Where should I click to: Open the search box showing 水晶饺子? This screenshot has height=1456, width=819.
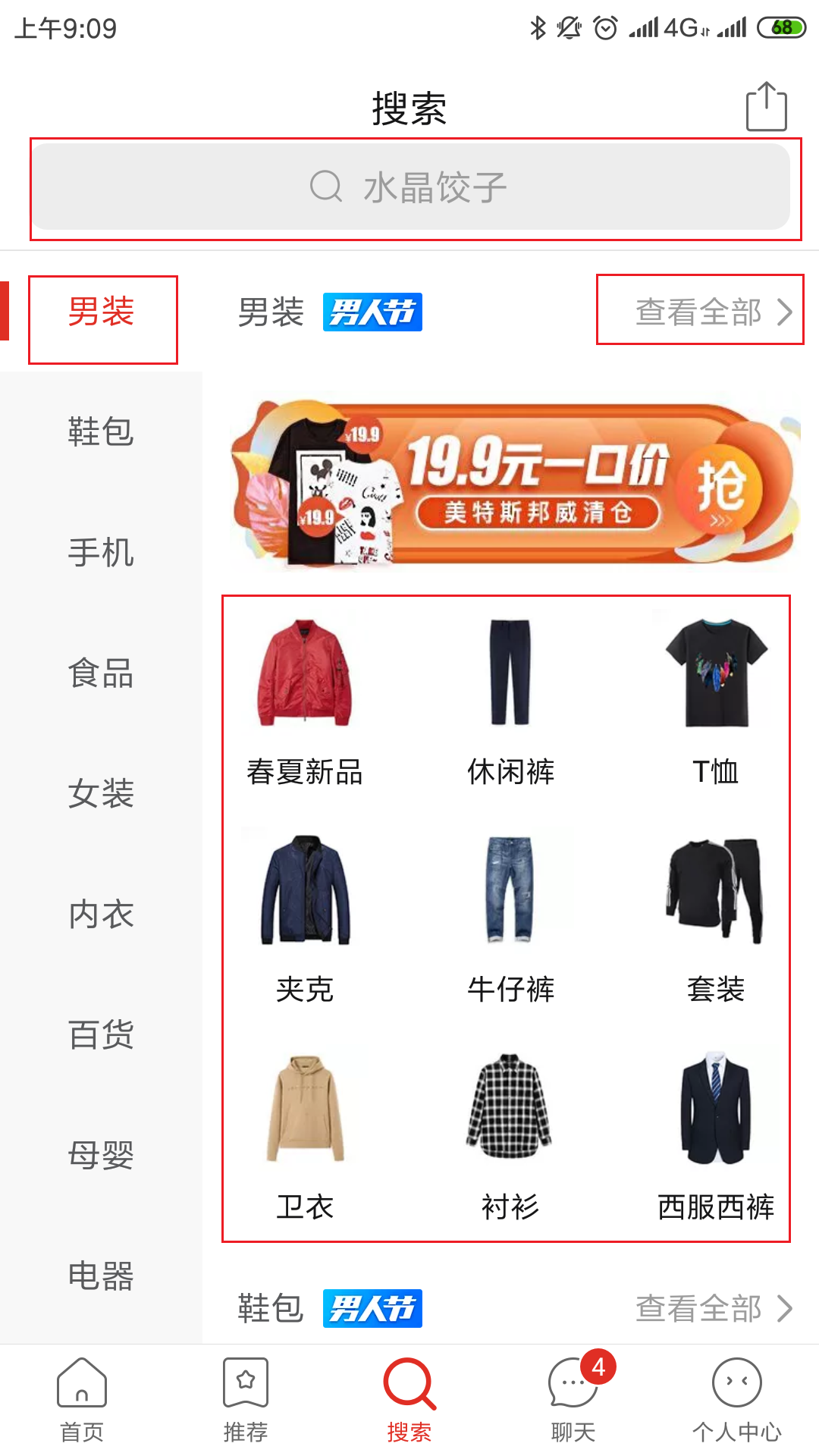click(410, 187)
